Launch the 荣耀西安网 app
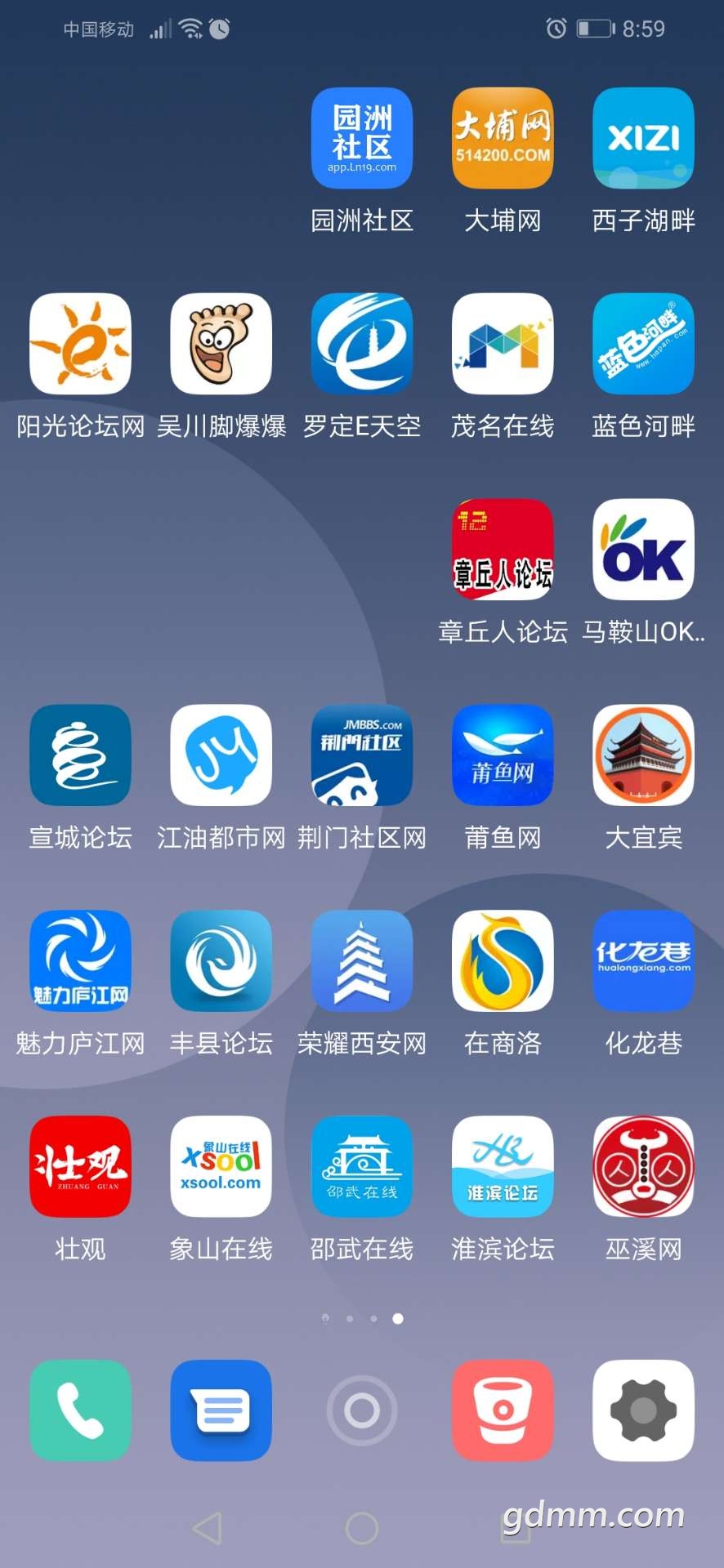 [x=362, y=961]
